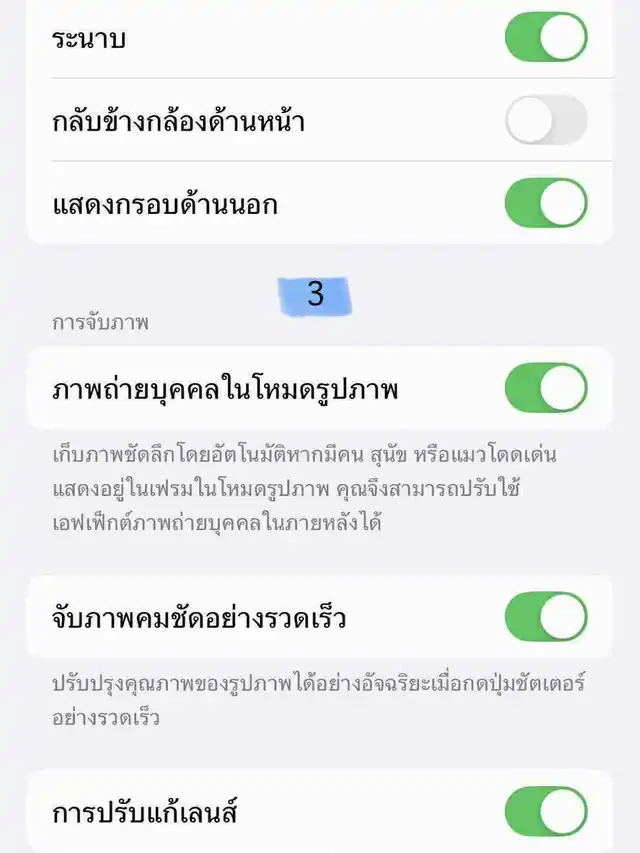
Task: Disable แสดงกรอบด้านนอก switch
Action: click(x=545, y=203)
